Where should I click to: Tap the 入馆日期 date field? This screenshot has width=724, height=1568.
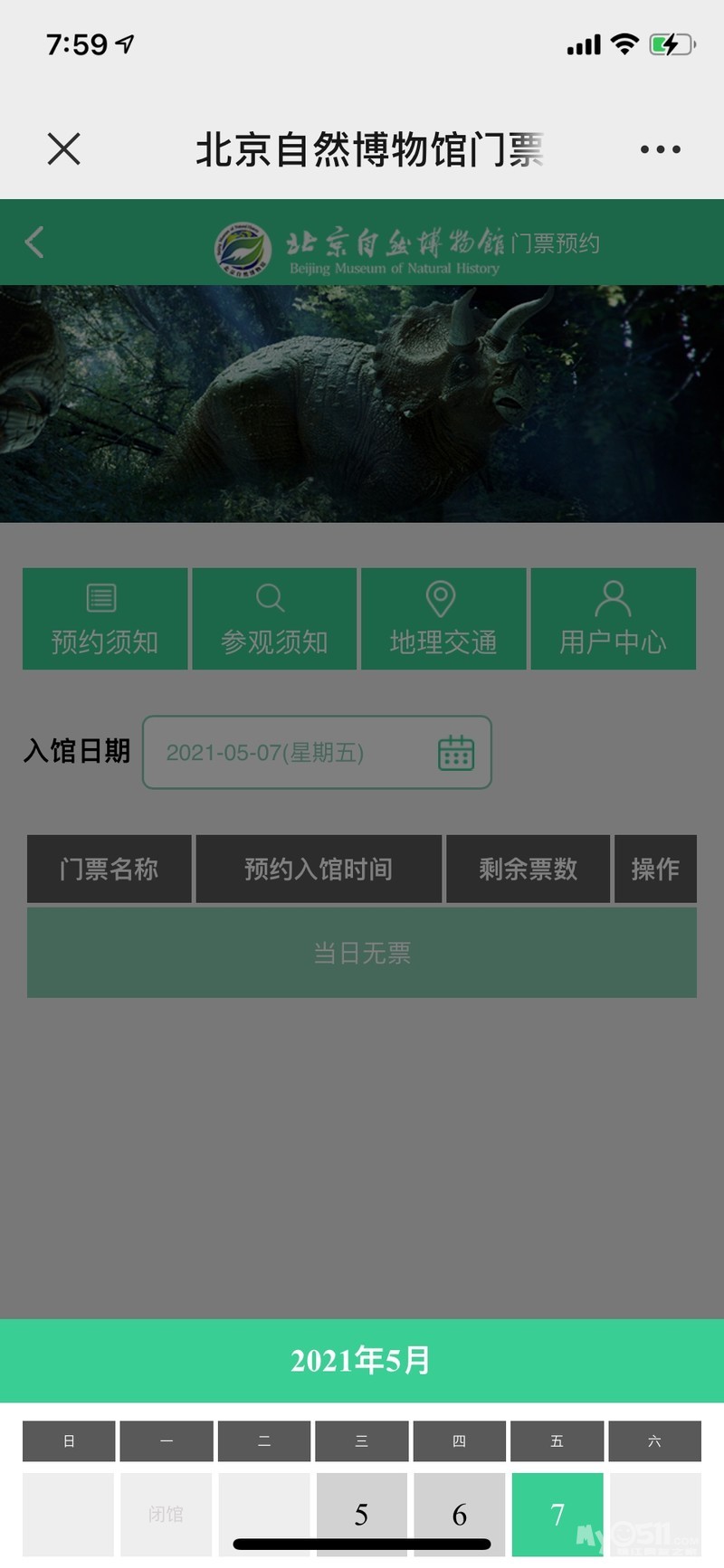[317, 752]
